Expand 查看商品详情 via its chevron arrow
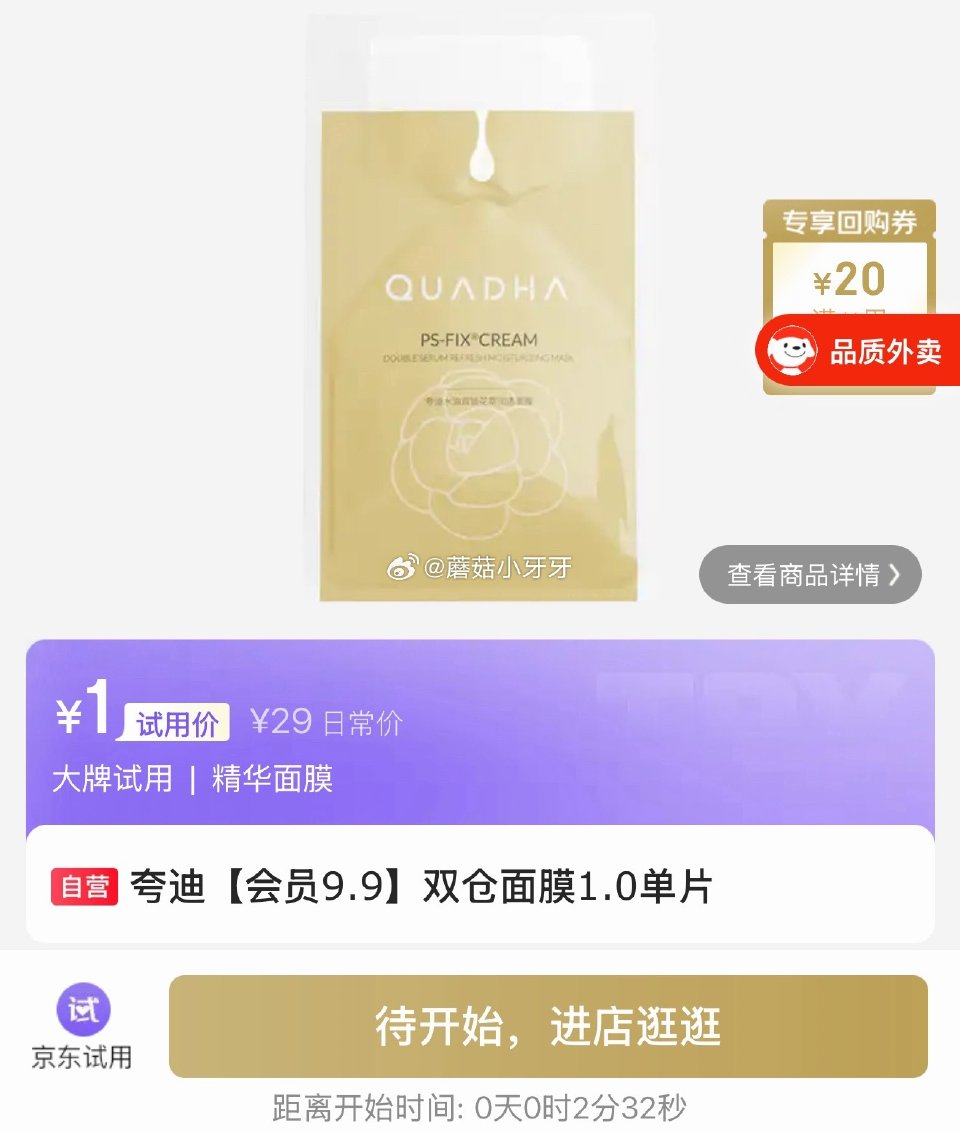960x1132 pixels. click(897, 575)
